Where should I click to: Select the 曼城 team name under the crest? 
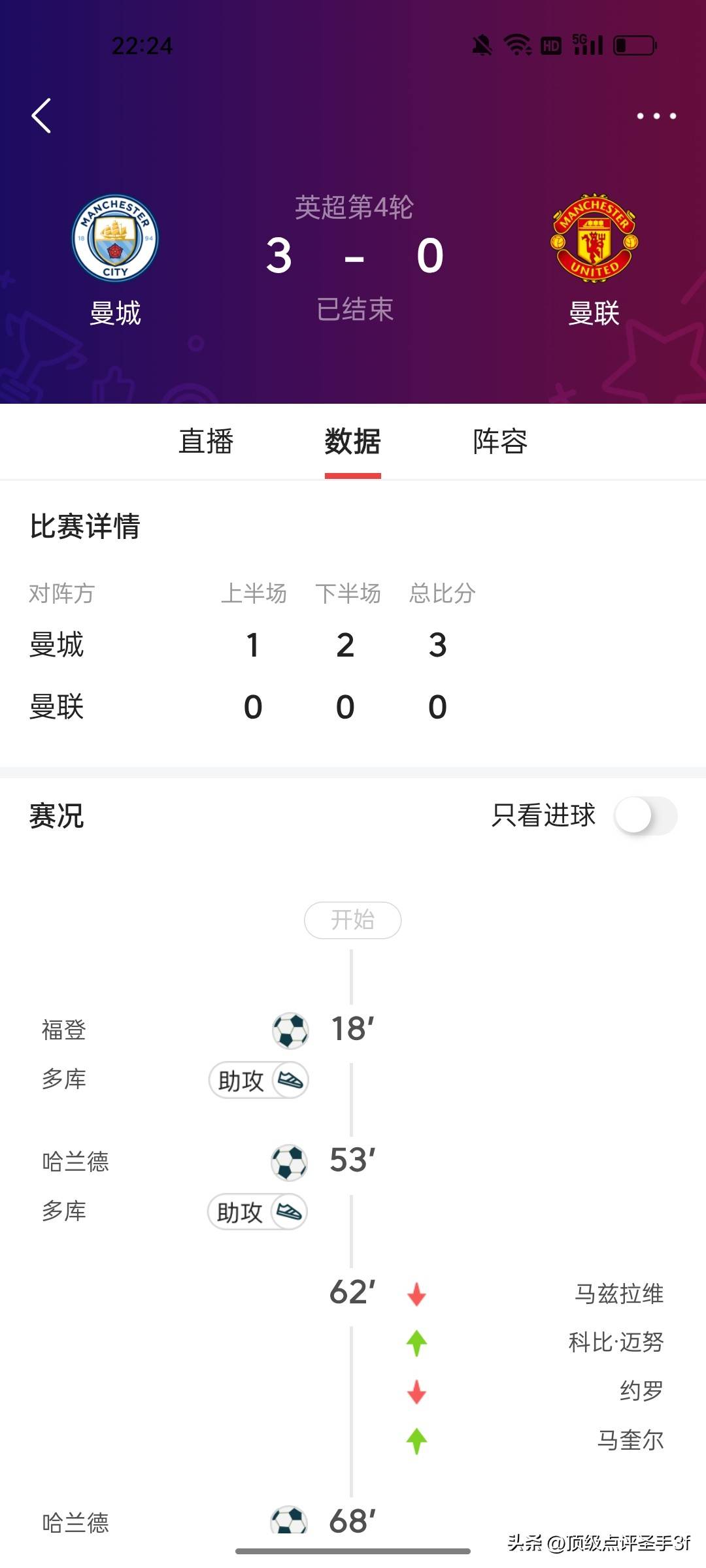point(115,312)
